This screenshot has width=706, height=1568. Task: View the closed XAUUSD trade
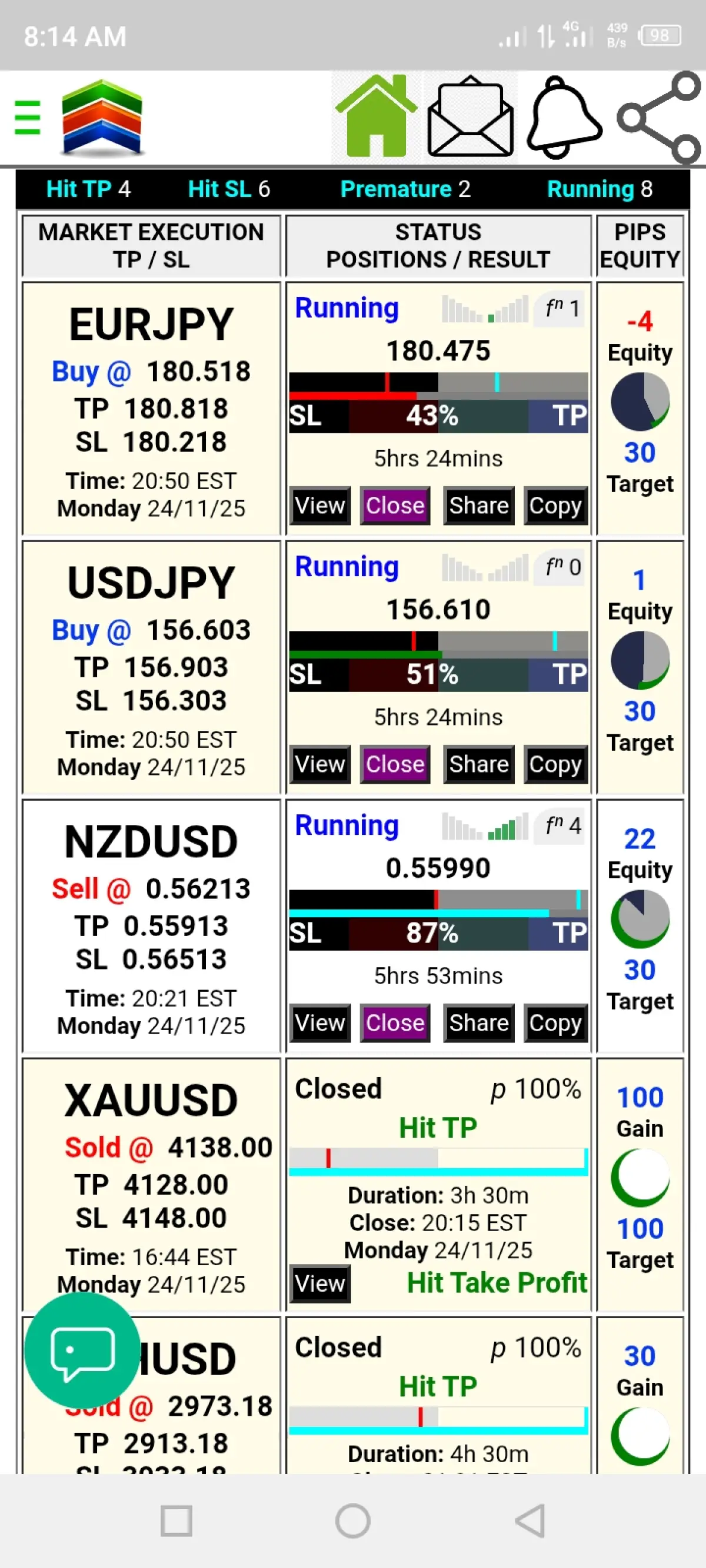click(320, 1283)
